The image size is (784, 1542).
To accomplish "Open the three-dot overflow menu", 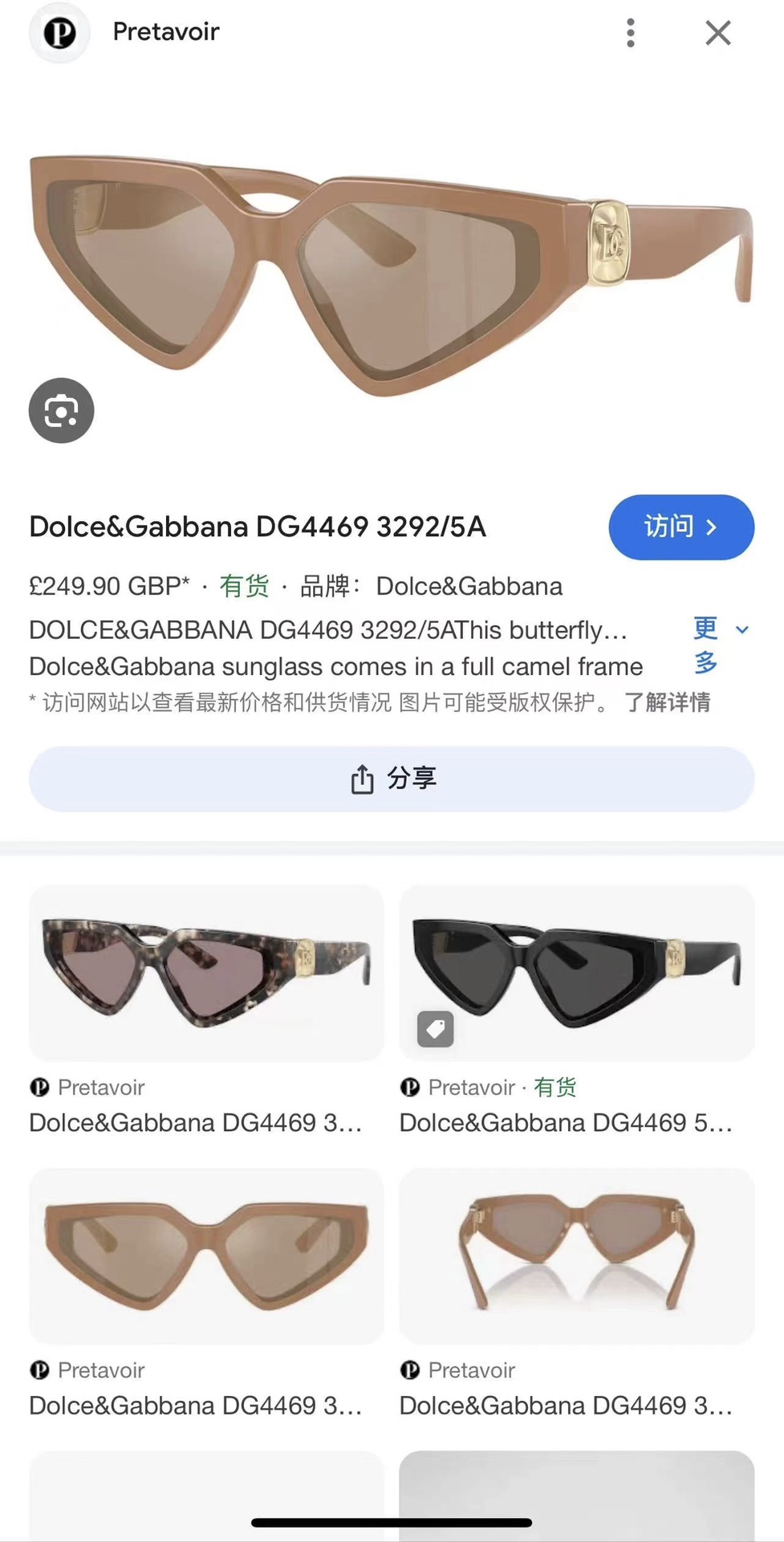I will tap(630, 33).
